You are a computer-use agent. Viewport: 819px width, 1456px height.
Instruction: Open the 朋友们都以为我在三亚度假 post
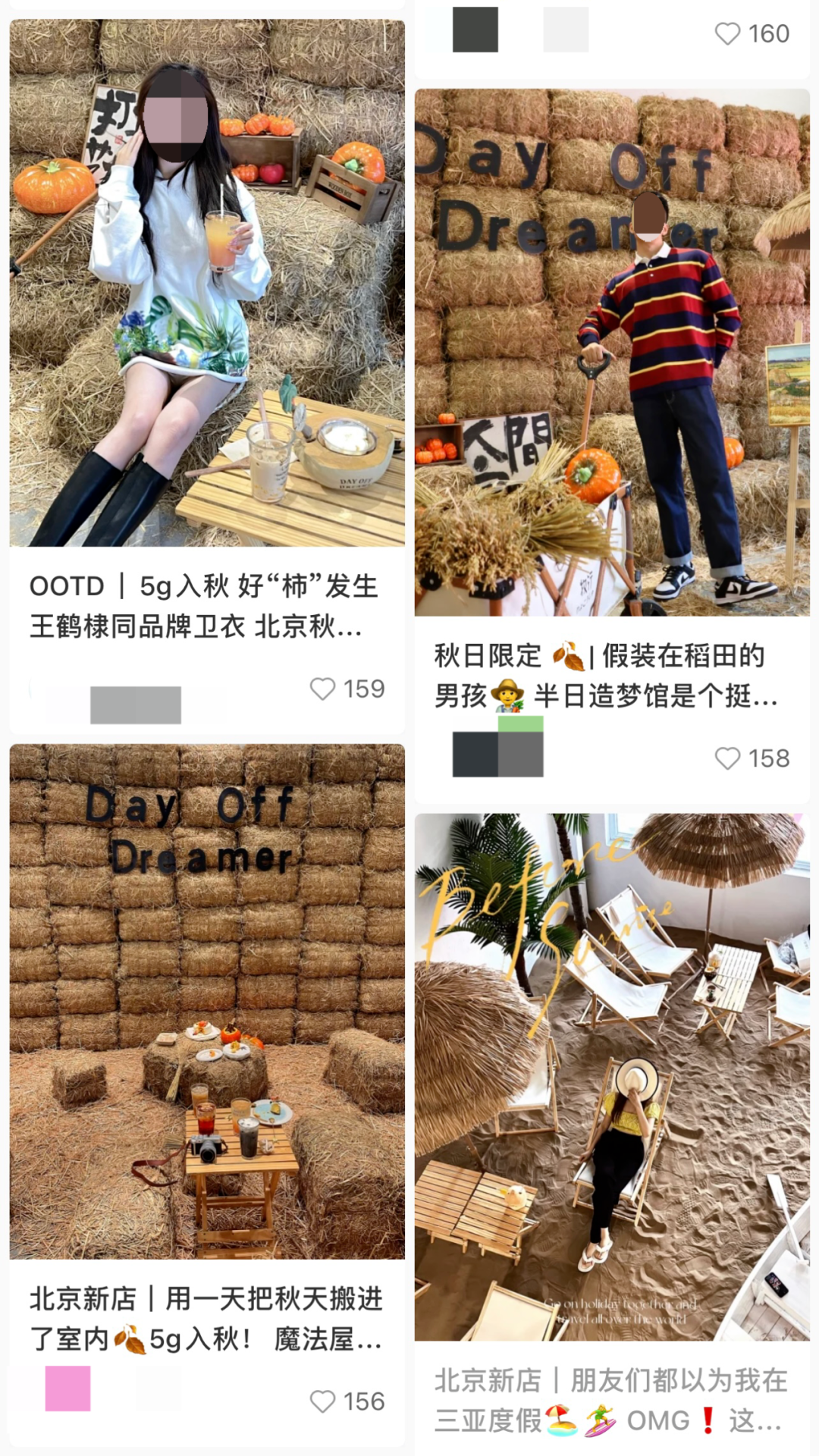pyautogui.click(x=611, y=1077)
